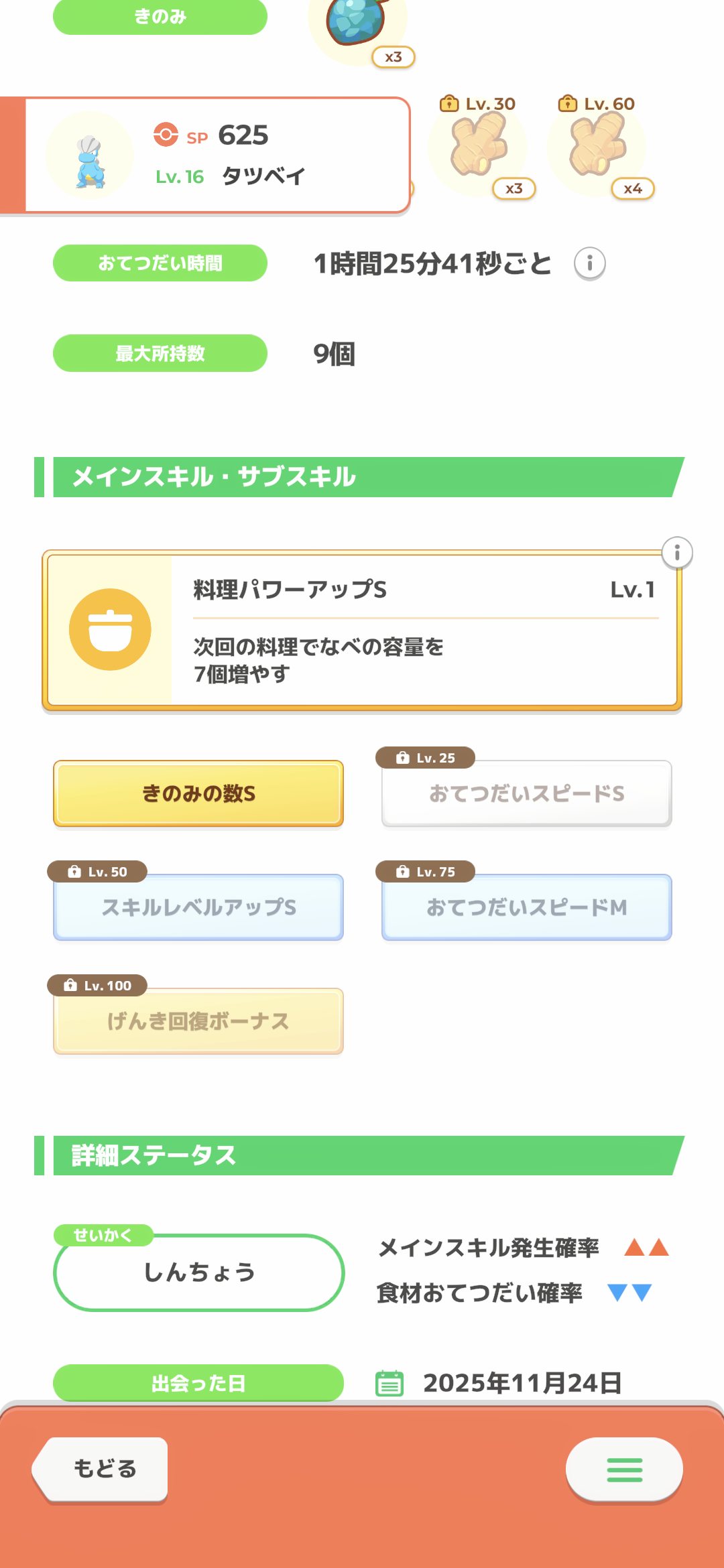Open the 料理パワーアップS main skill card
The width and height of the screenshot is (724, 1568).
[x=362, y=630]
